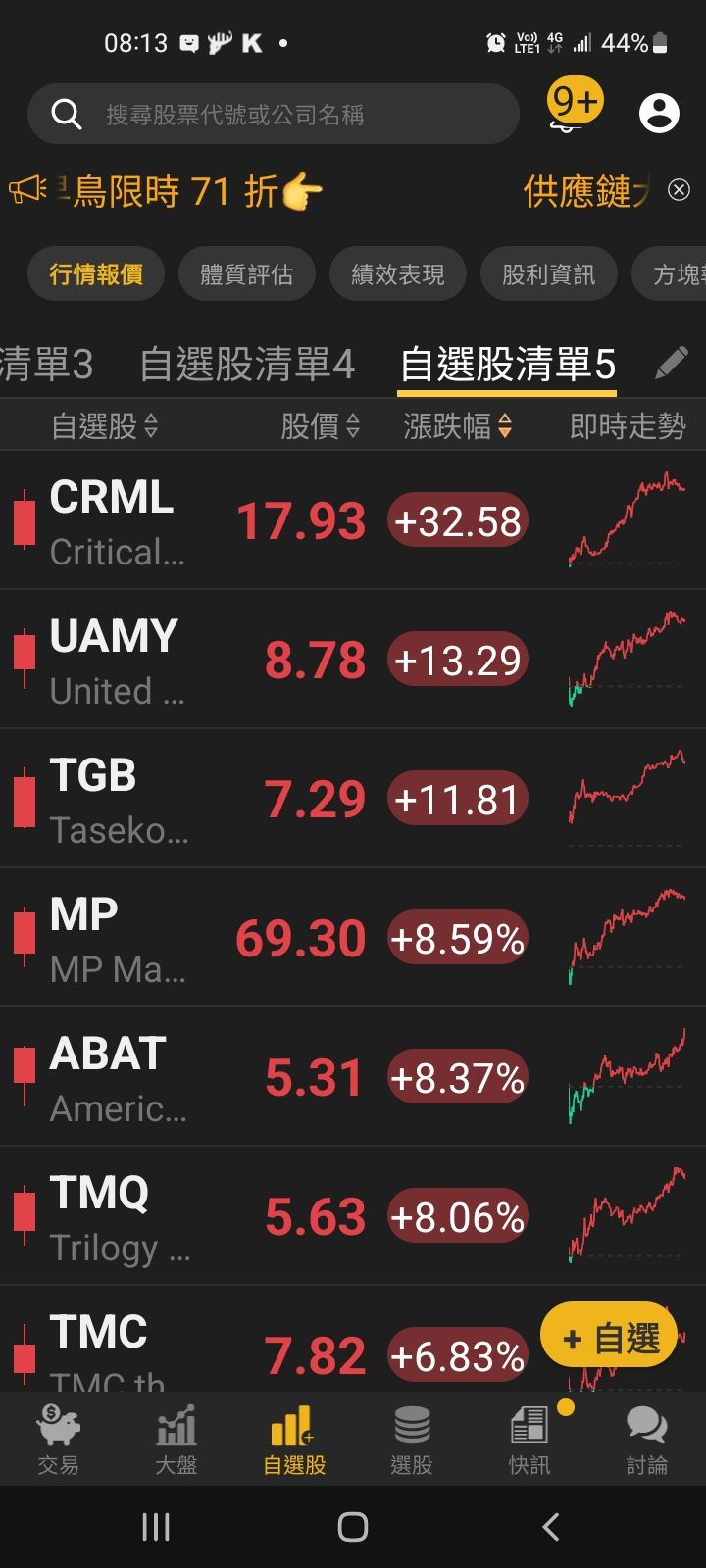Open the UAMY stock row

(294, 660)
